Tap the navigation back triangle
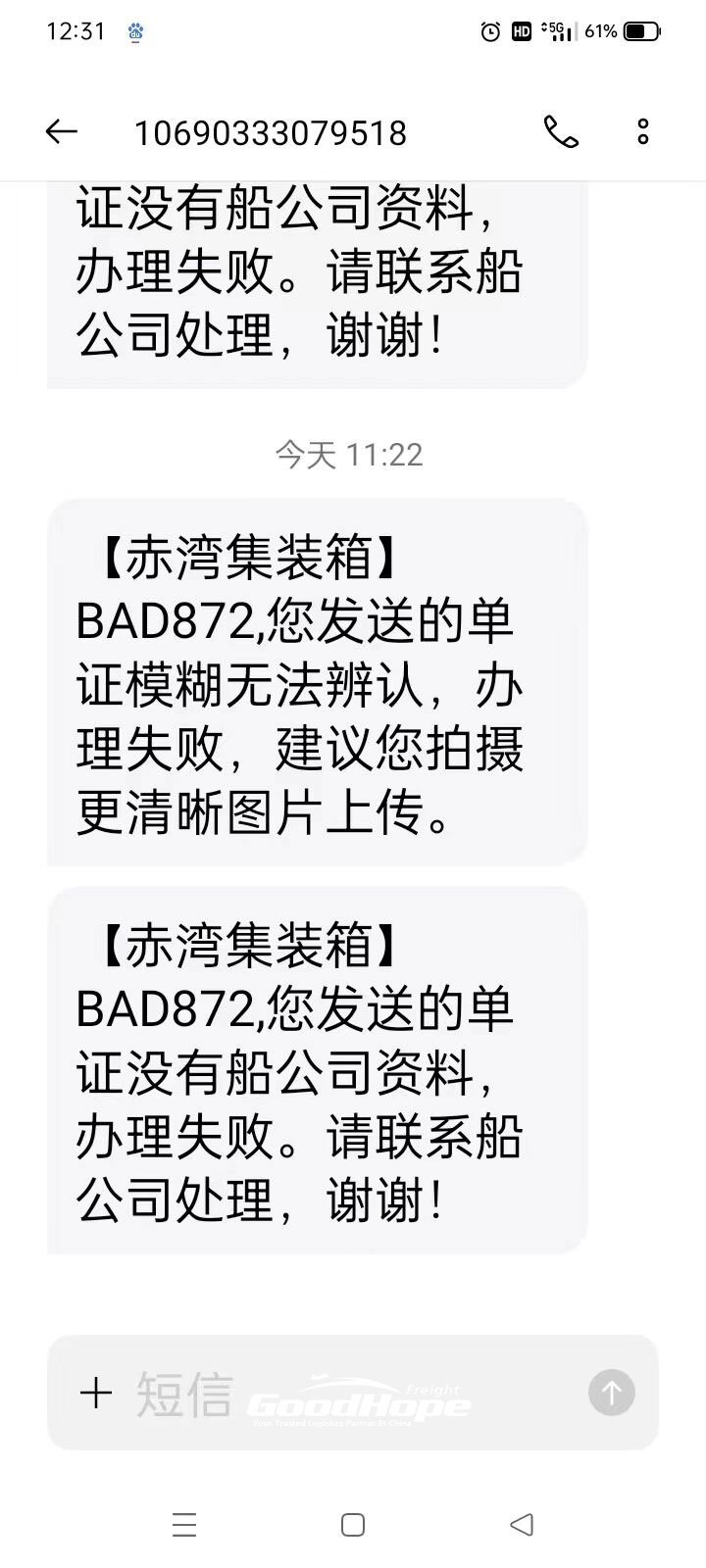 521,1525
